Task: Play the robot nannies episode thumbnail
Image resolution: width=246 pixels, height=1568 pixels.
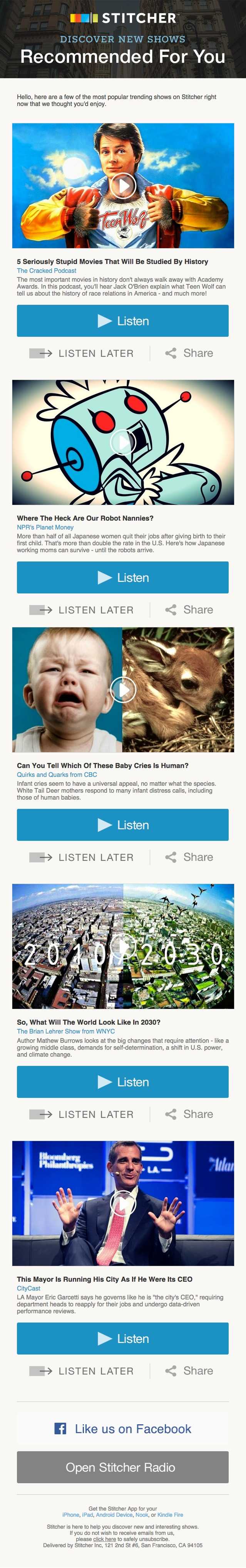Action: pyautogui.click(x=123, y=442)
